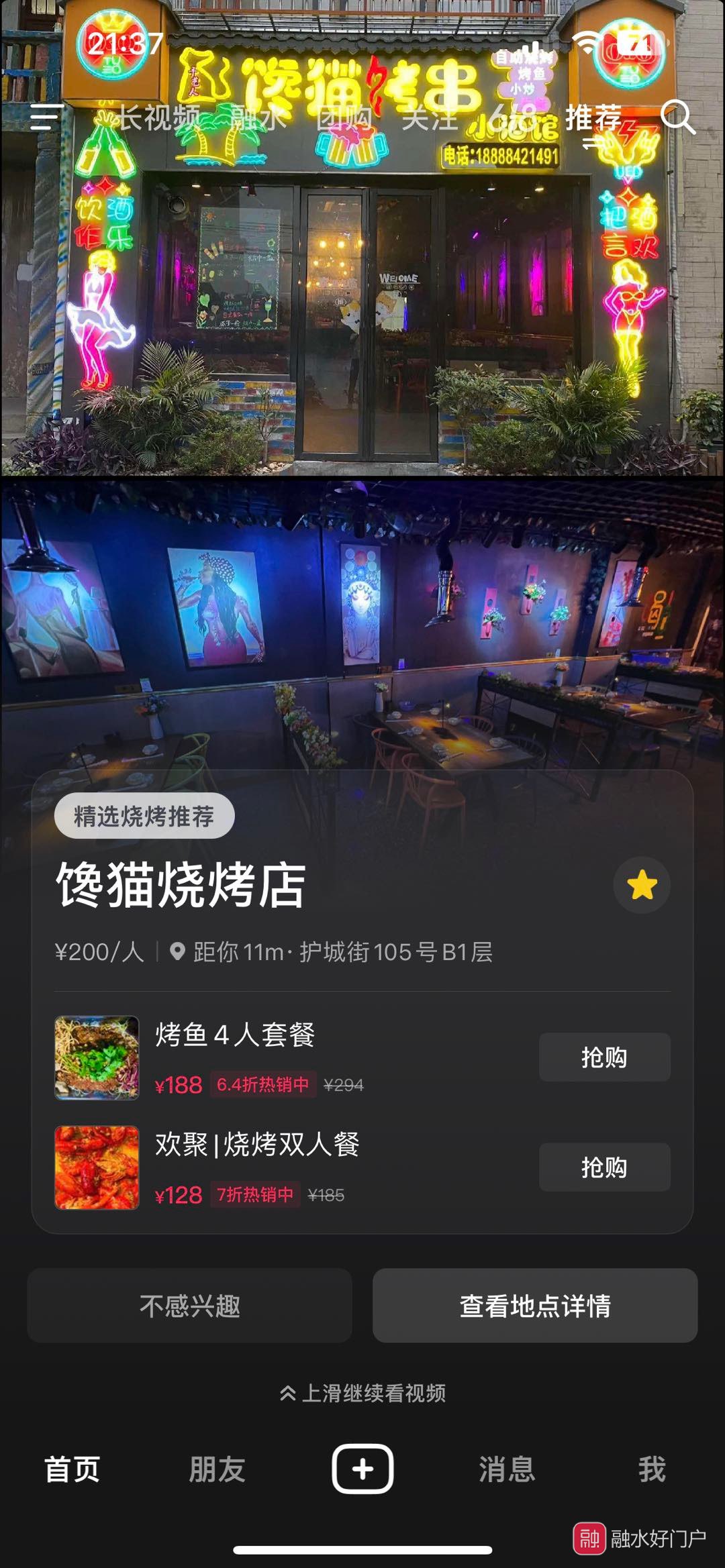Open the 朋友 tab

click(x=217, y=1469)
